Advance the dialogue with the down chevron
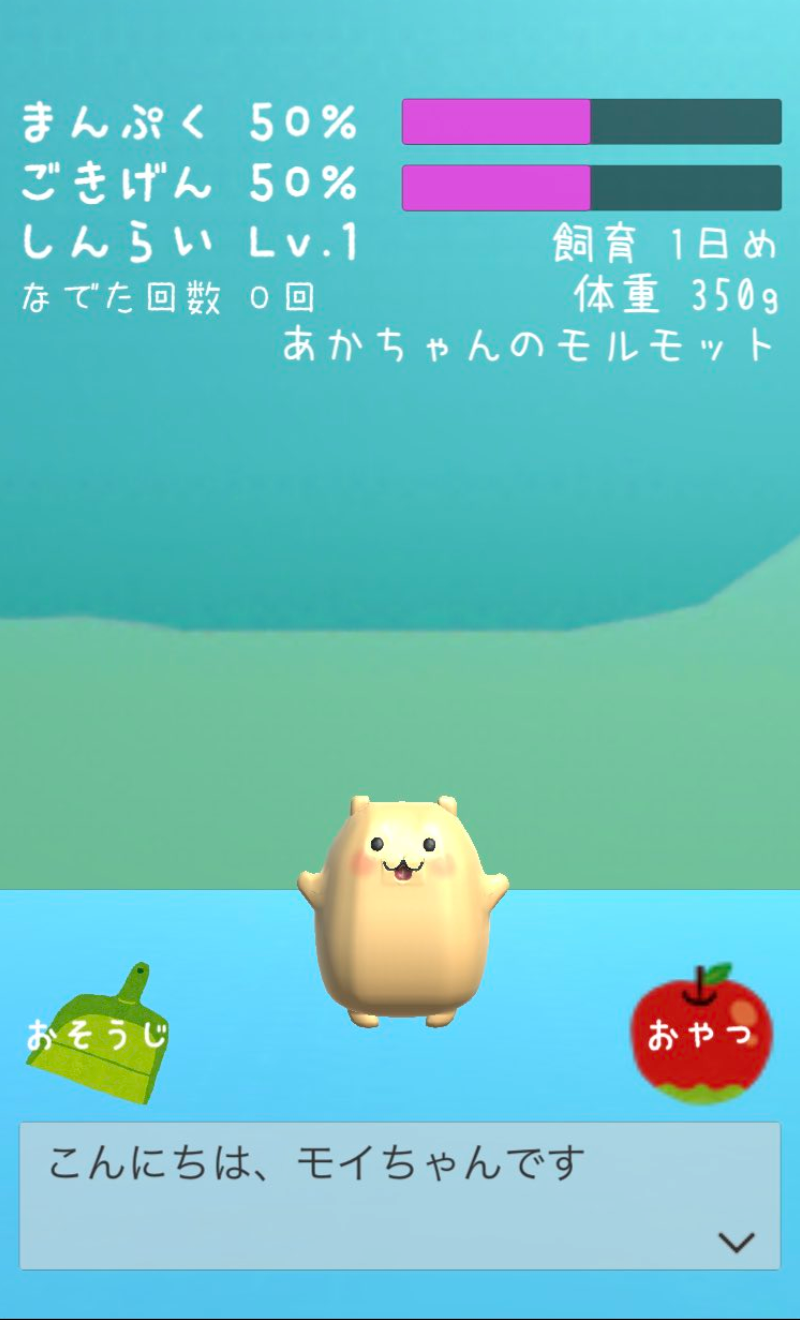800x1320 pixels. 736,1242
